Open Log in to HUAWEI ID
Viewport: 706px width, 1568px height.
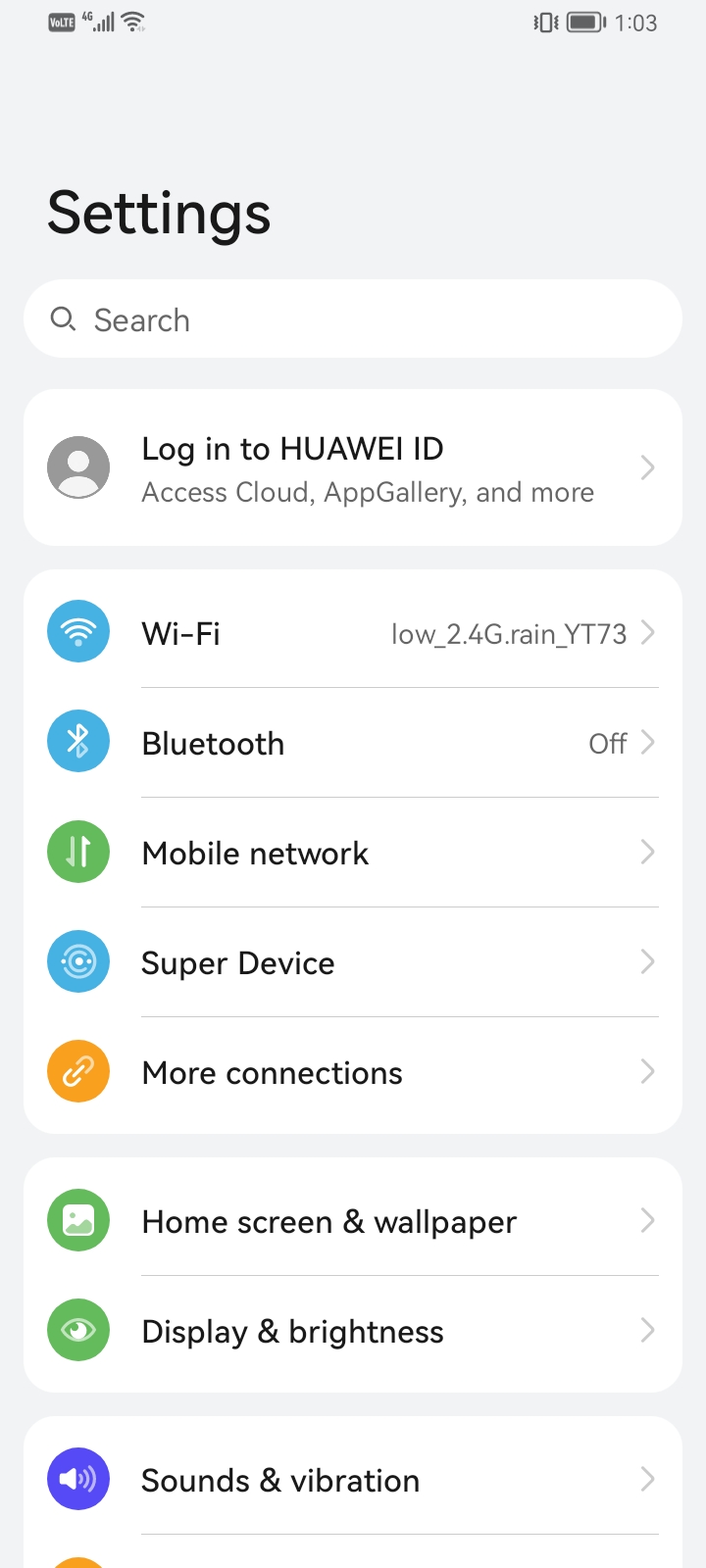pos(353,468)
